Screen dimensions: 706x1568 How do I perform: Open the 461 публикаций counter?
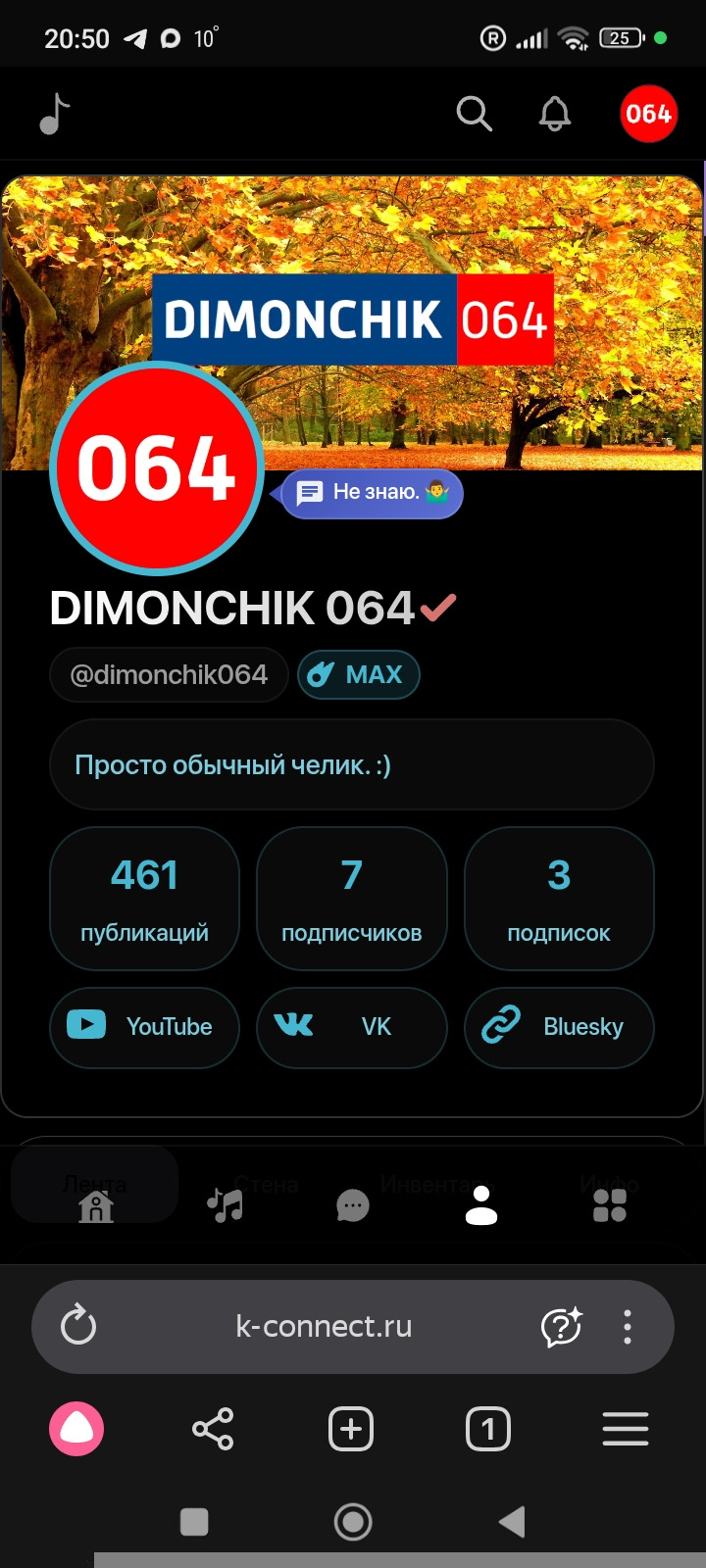[x=144, y=899]
